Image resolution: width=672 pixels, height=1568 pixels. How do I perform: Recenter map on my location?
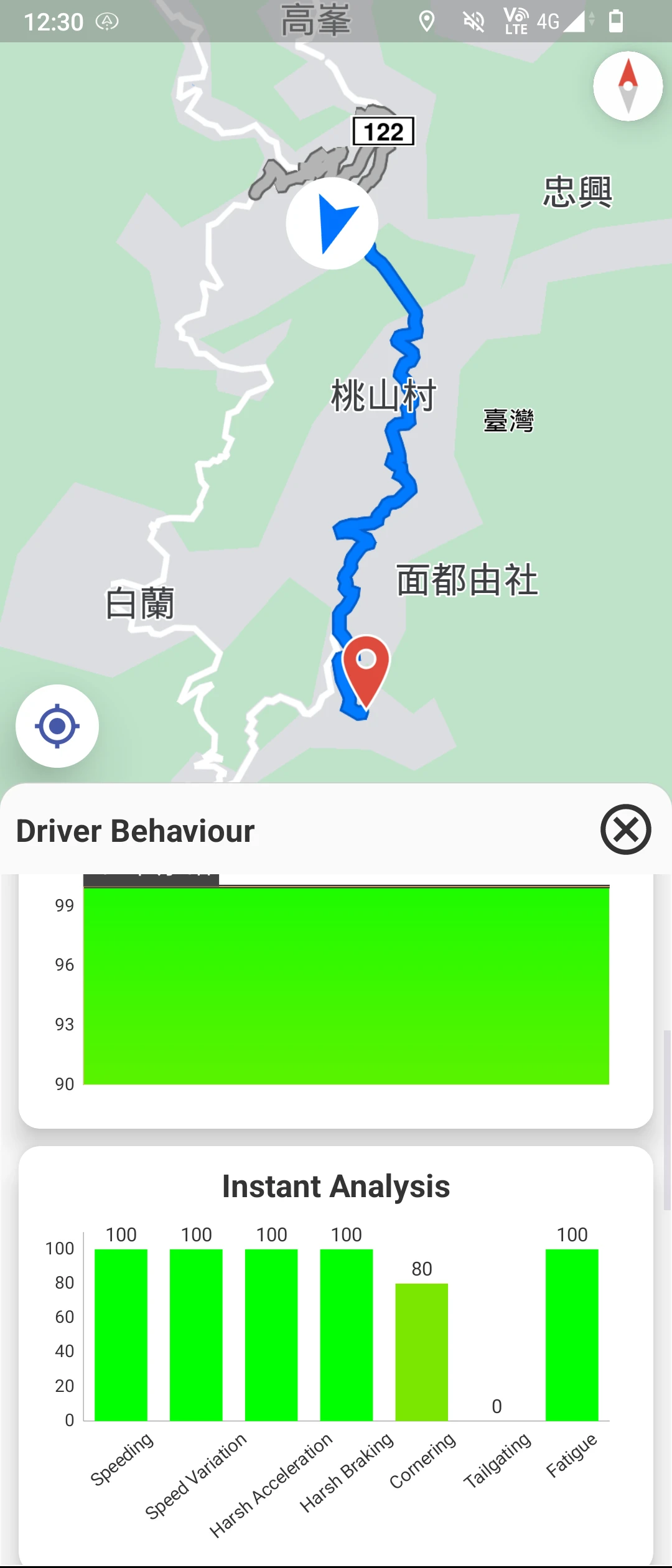click(57, 726)
